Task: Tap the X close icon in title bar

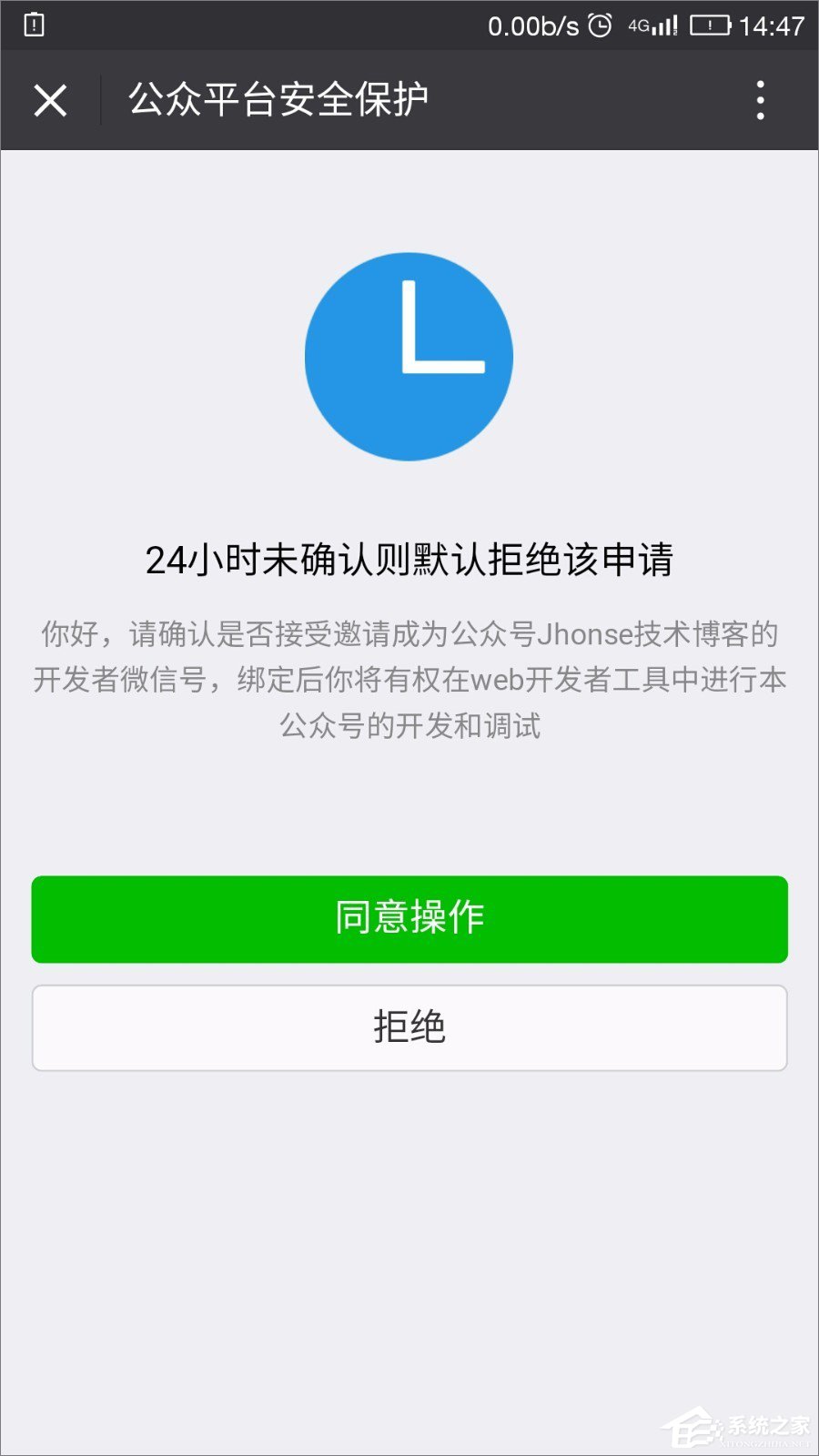Action: click(x=50, y=100)
